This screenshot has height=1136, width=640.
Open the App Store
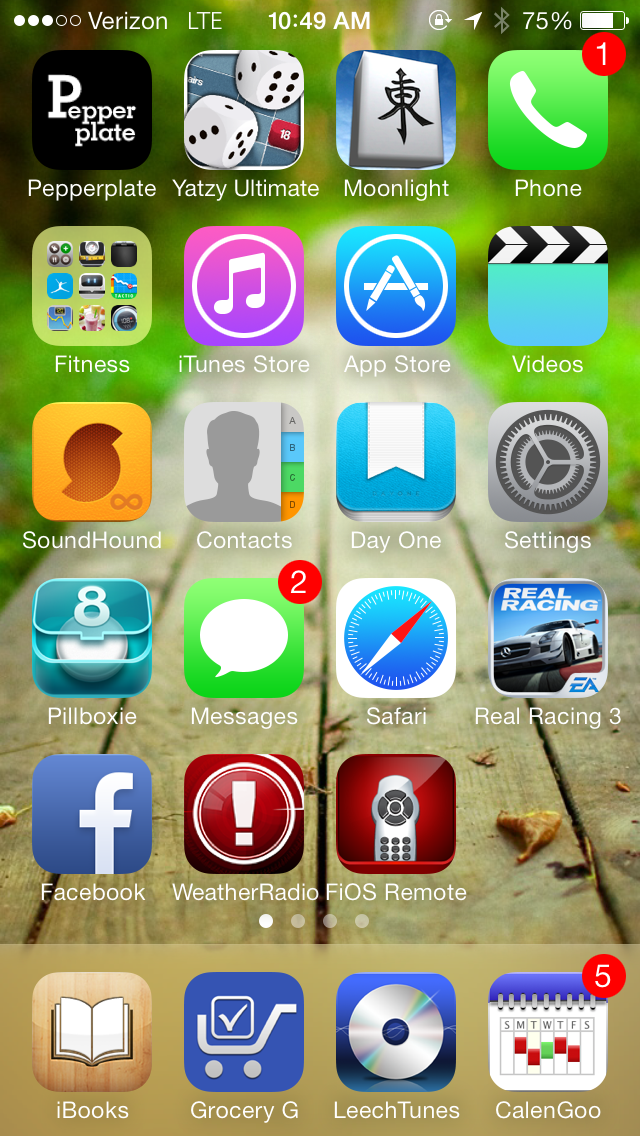(396, 286)
